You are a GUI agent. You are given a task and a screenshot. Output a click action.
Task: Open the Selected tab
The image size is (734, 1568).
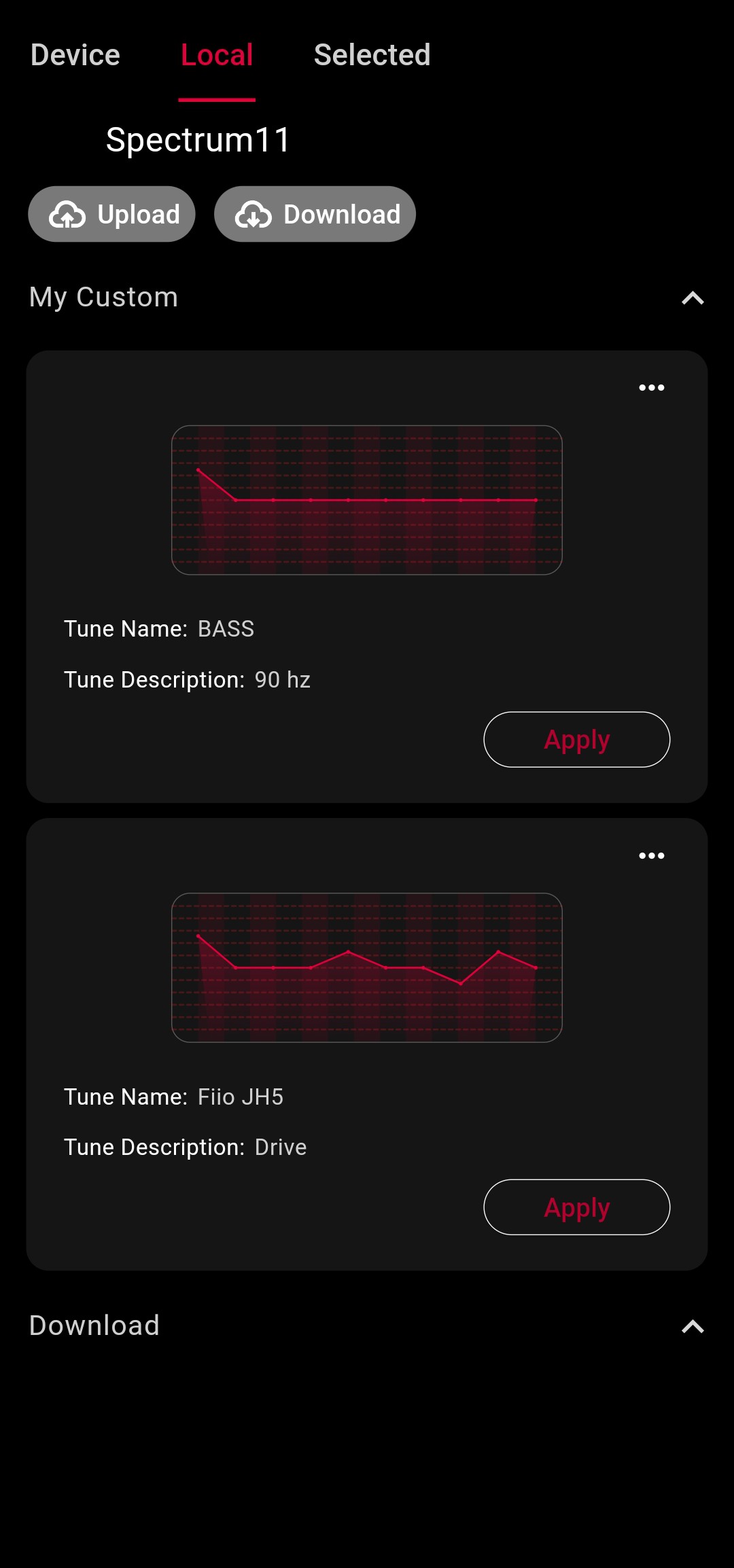coord(372,55)
